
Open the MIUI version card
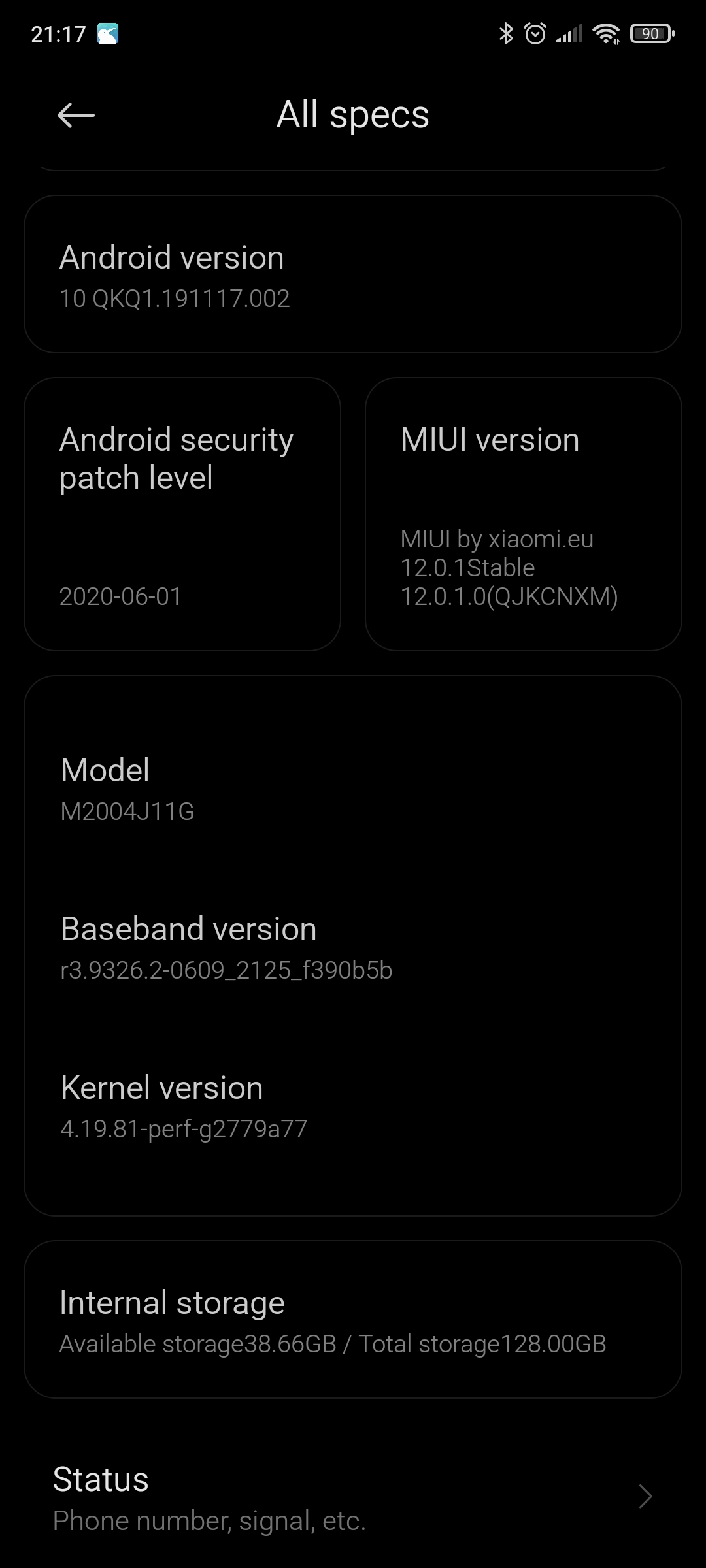(x=524, y=514)
